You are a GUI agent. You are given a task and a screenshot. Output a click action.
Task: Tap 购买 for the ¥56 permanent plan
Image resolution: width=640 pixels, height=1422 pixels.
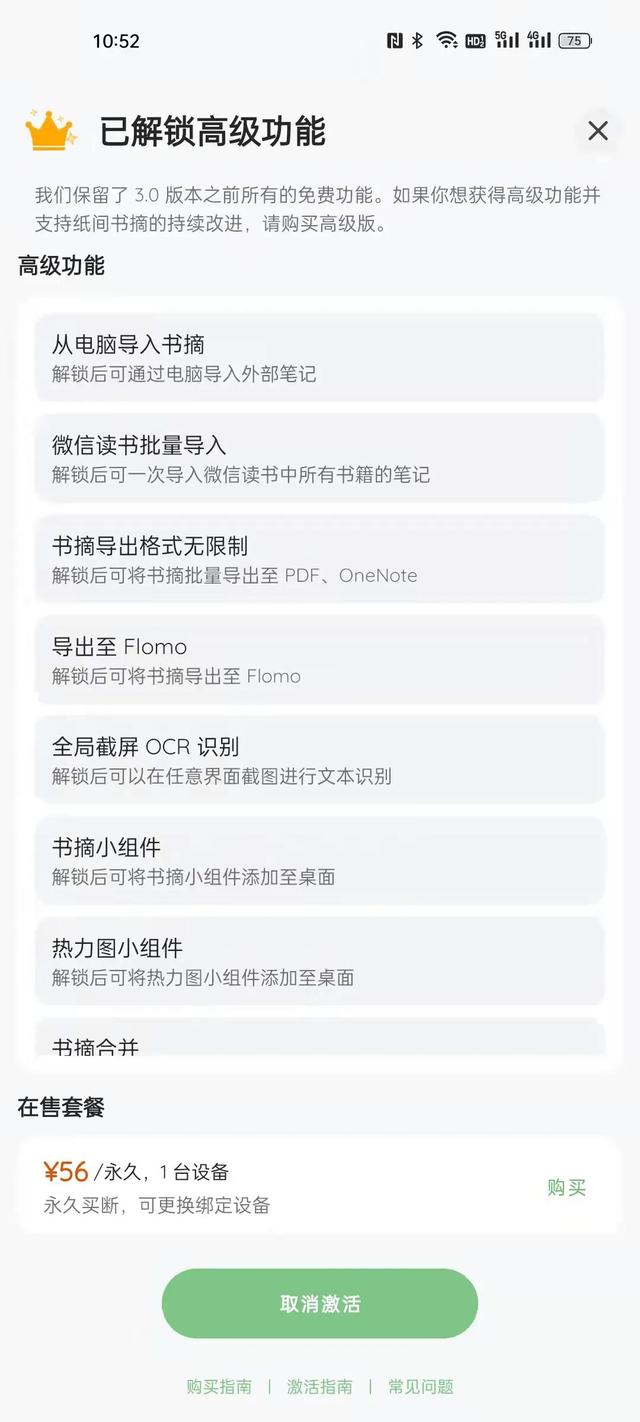click(x=566, y=1187)
